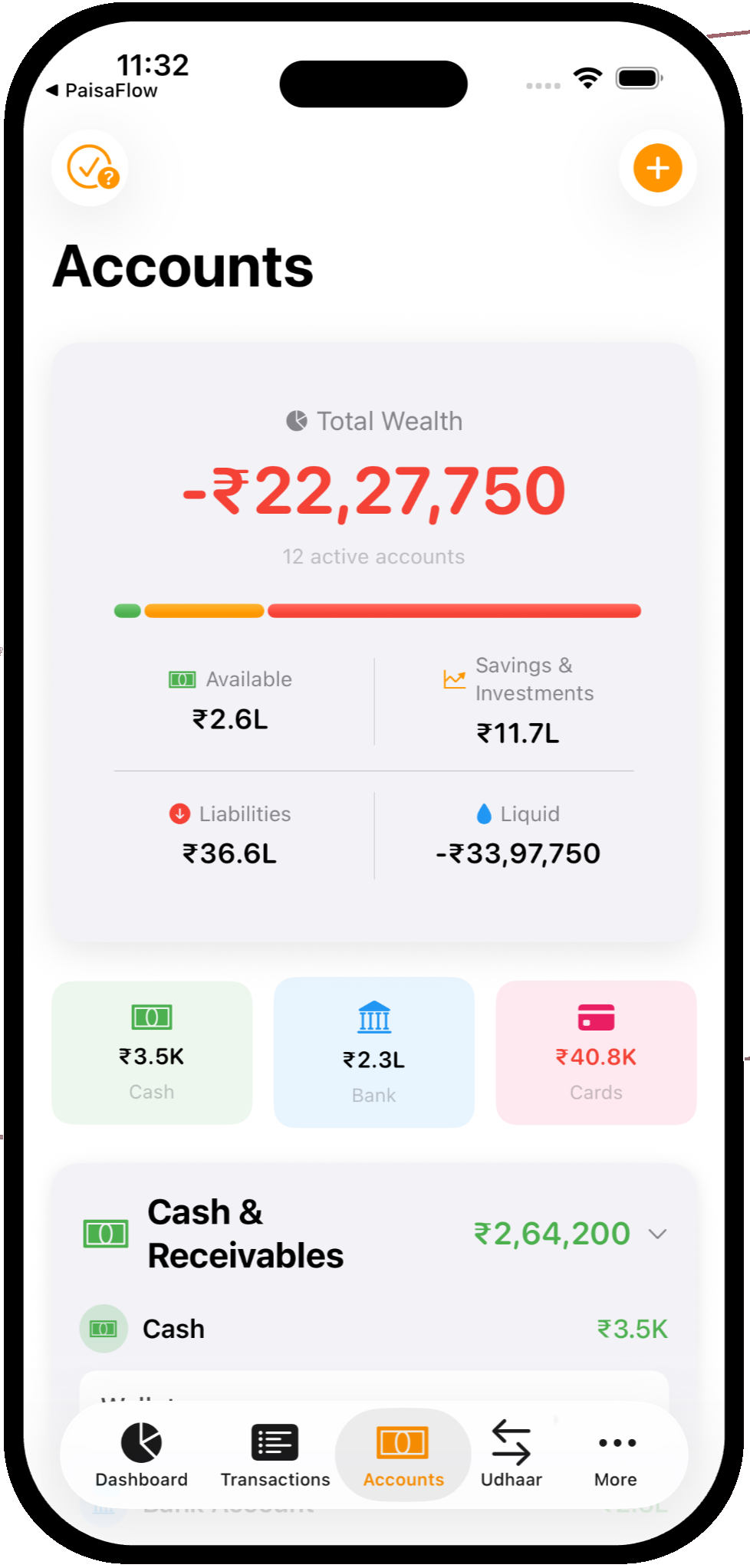The image size is (750, 1568).
Task: Switch to the Dashboard tab
Action: pos(141,1455)
